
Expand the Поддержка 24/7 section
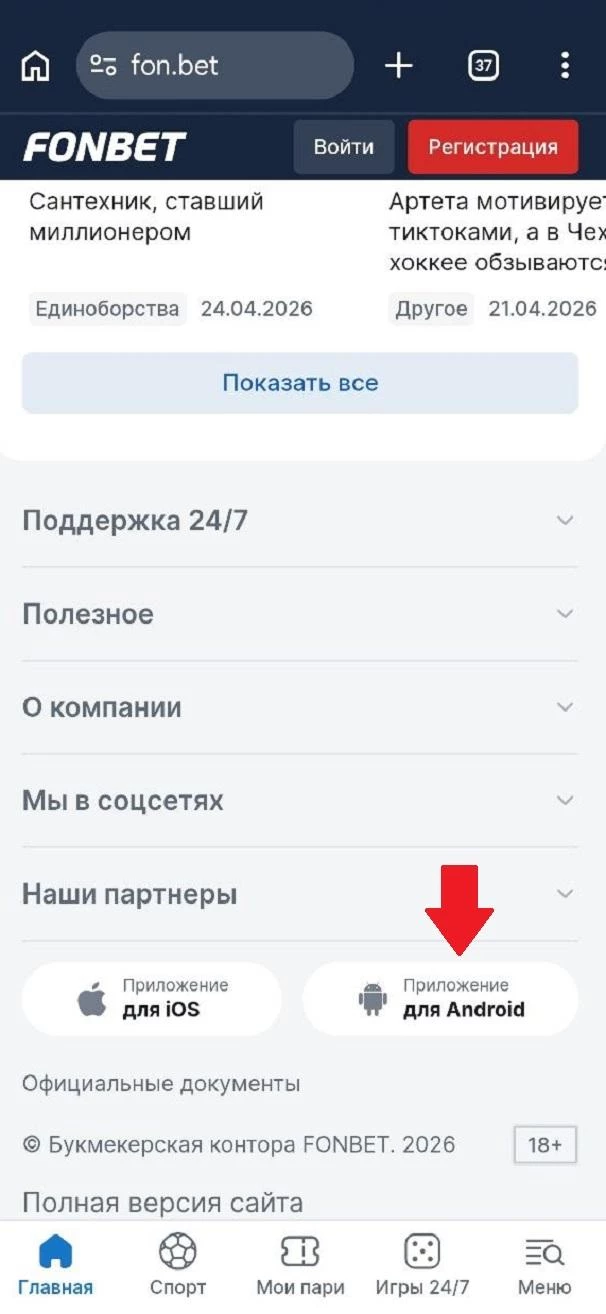pyautogui.click(x=300, y=521)
